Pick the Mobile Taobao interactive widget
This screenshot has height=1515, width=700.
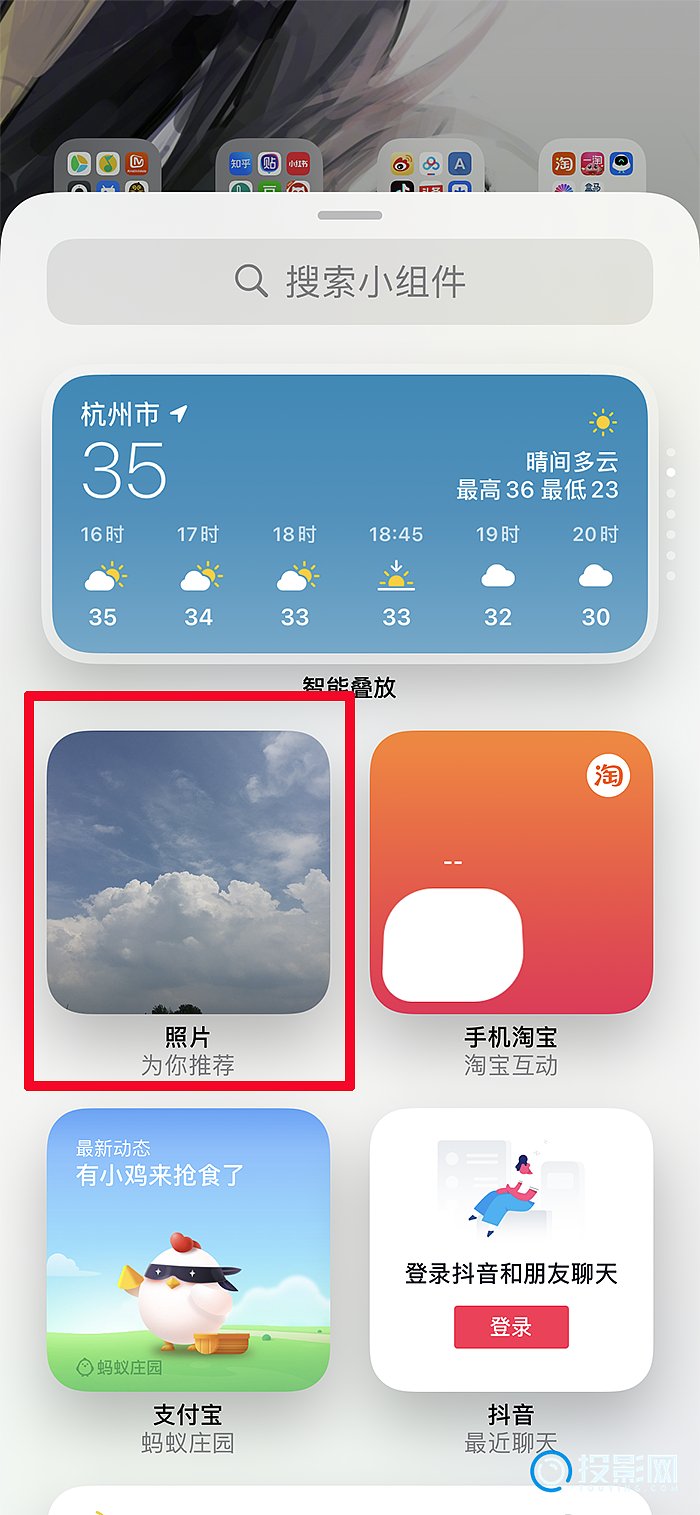click(x=511, y=872)
